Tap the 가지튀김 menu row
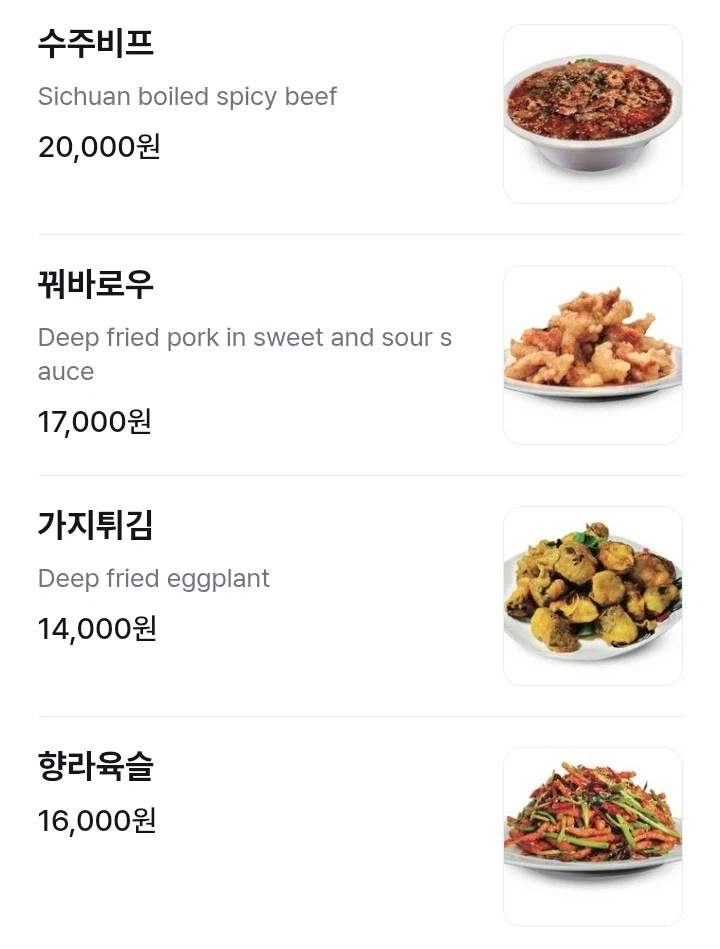Viewport: 720px width, 949px height. [96, 524]
